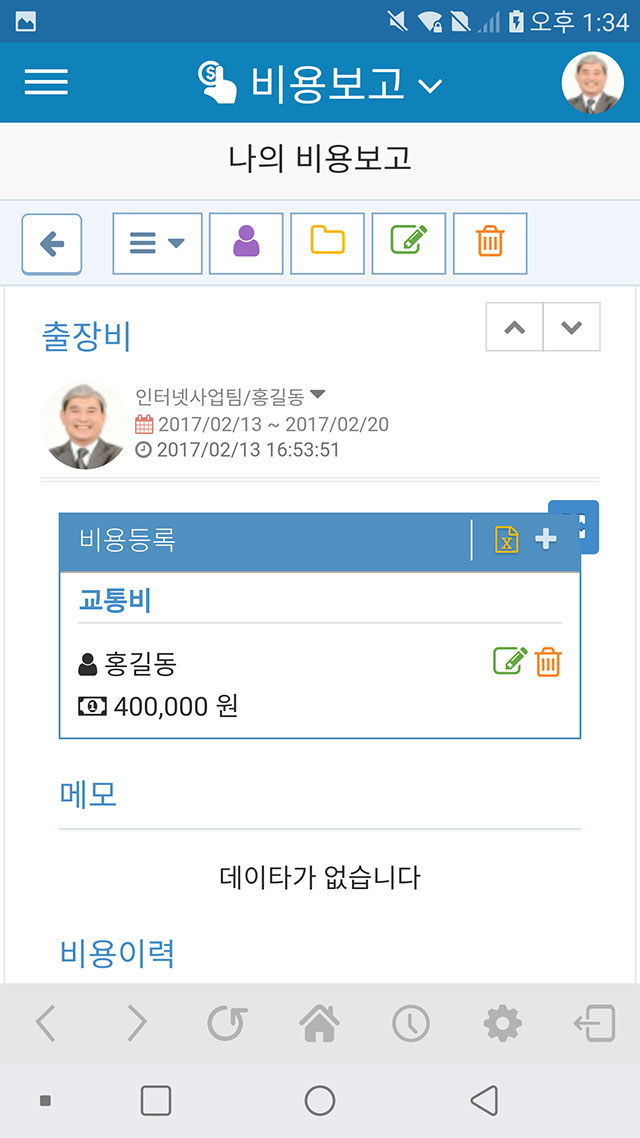Add a new expense with the plus icon

click(x=546, y=540)
